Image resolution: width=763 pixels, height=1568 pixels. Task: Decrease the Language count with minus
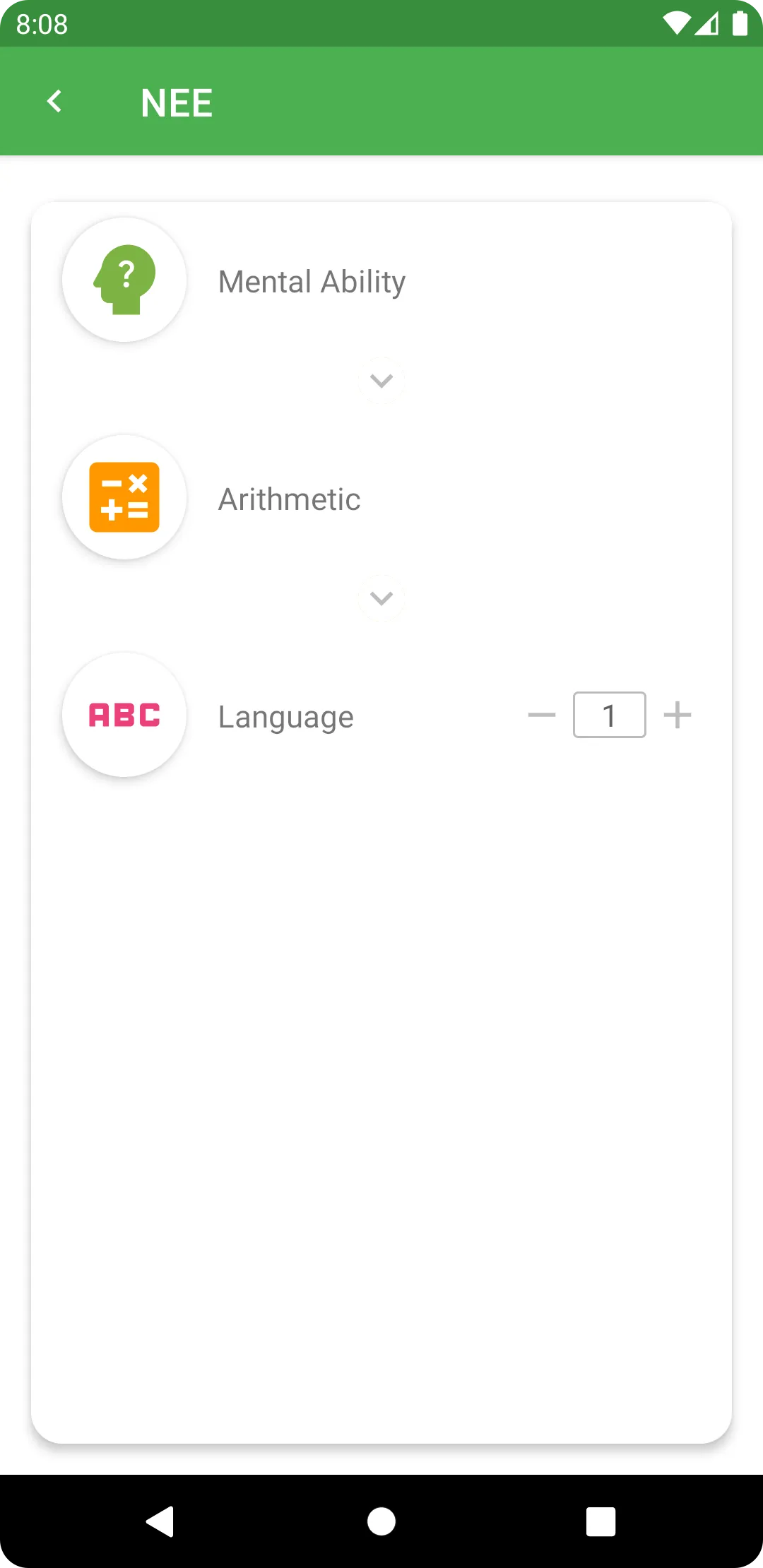(542, 715)
